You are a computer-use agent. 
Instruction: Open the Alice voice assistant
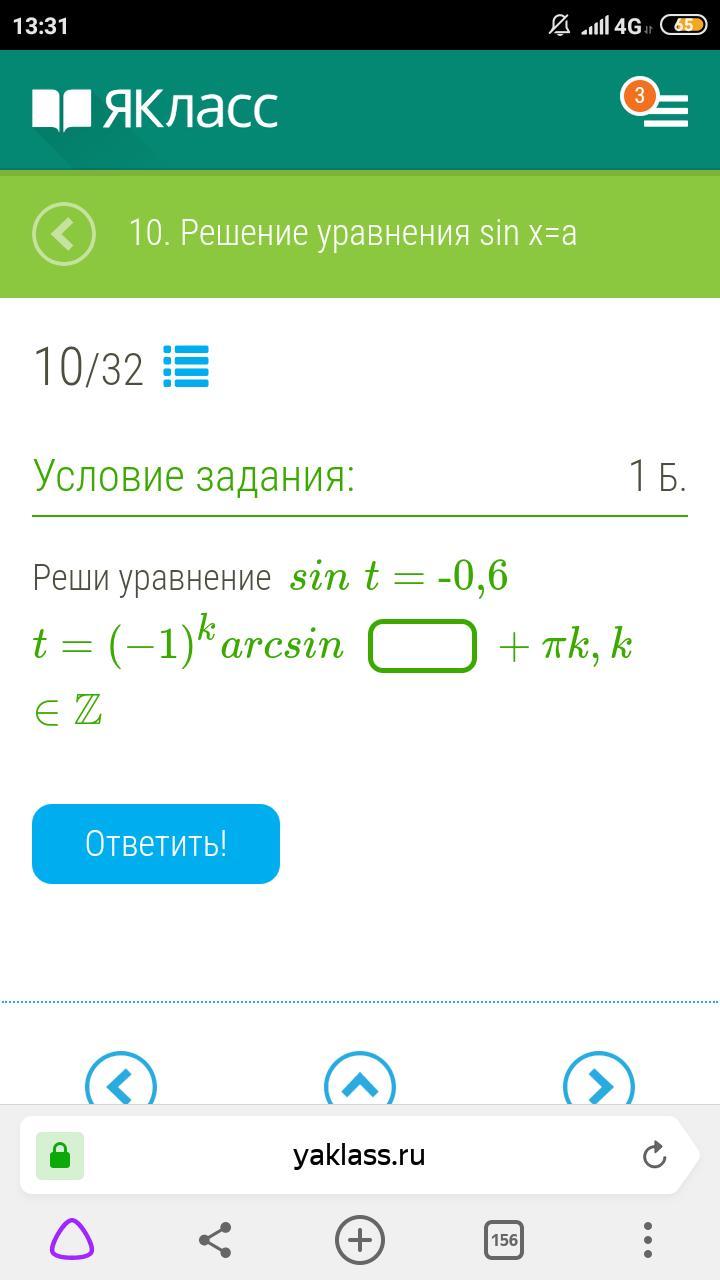[72, 1240]
